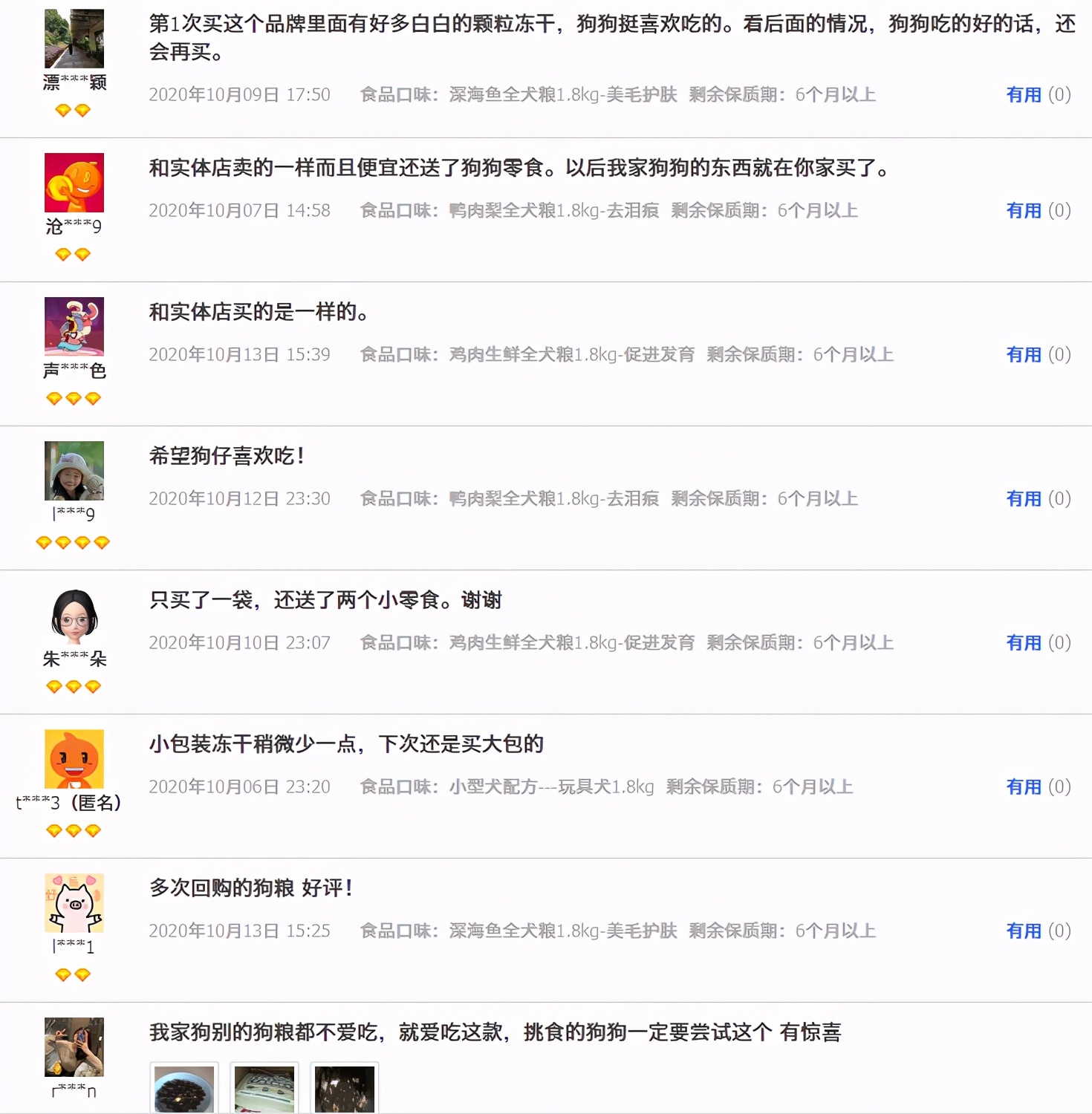This screenshot has height=1114, width=1092.
Task: Click 有用 on the 多次回购的狗粮 review
Action: pyautogui.click(x=1024, y=931)
